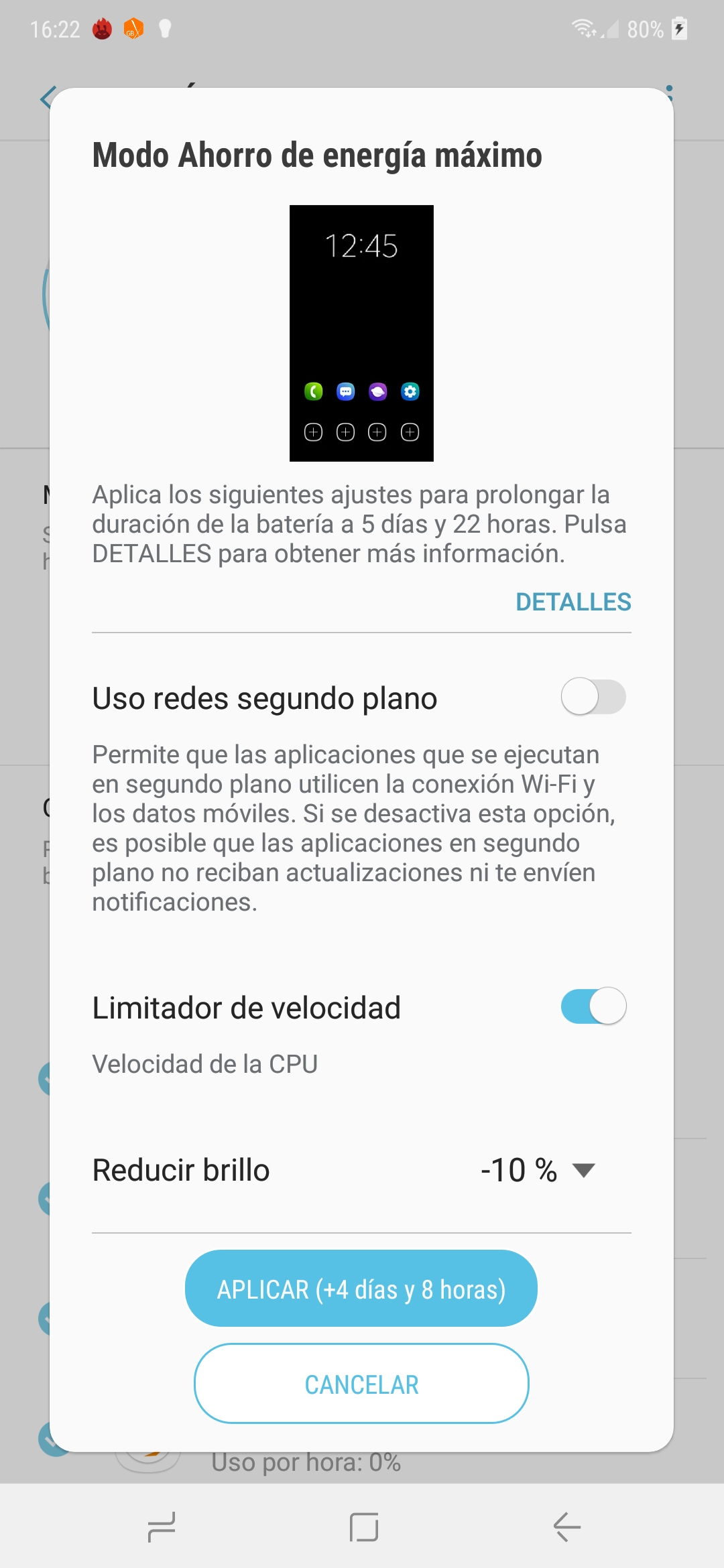Open recent apps from navigation bar
Viewport: 724px width, 1568px height.
coord(162,1527)
